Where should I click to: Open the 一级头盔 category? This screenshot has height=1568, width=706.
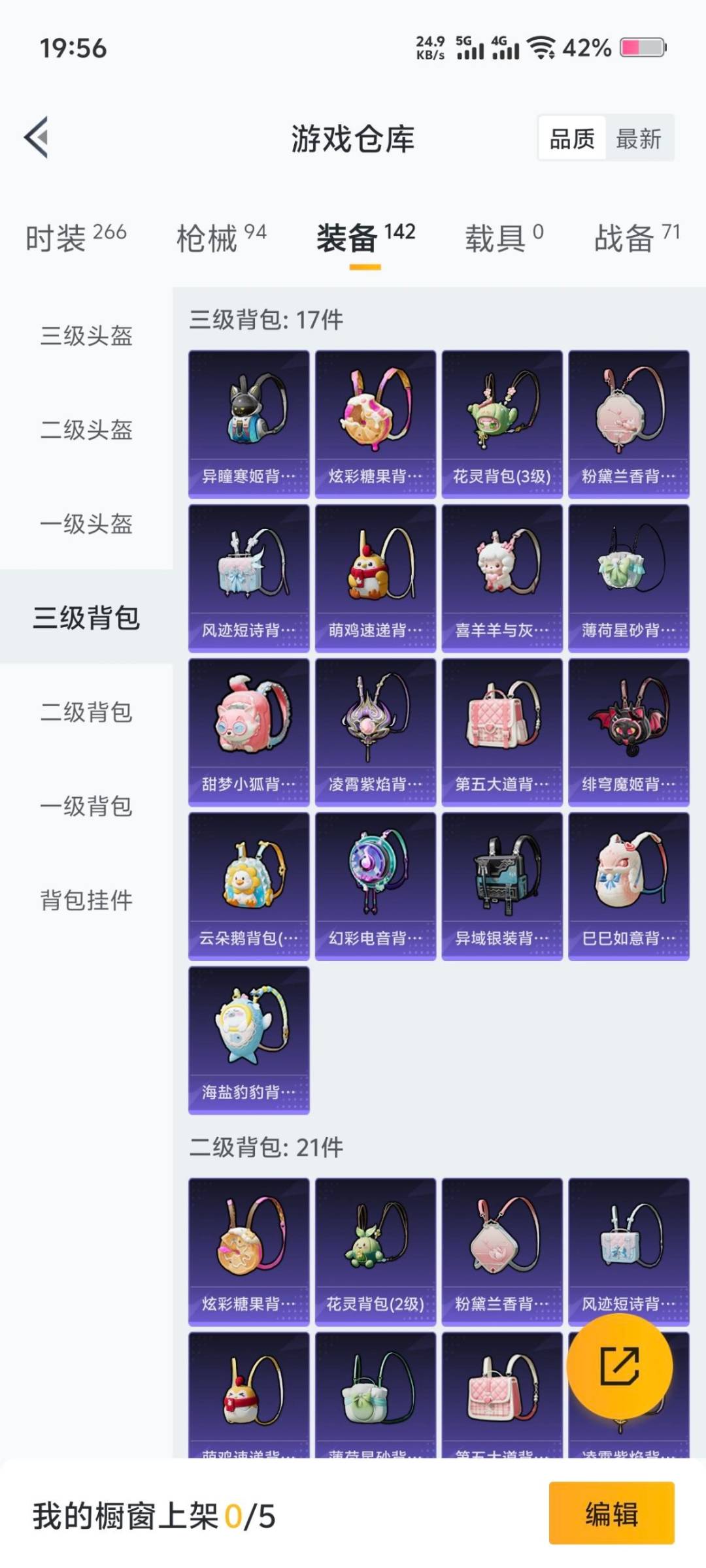[85, 523]
